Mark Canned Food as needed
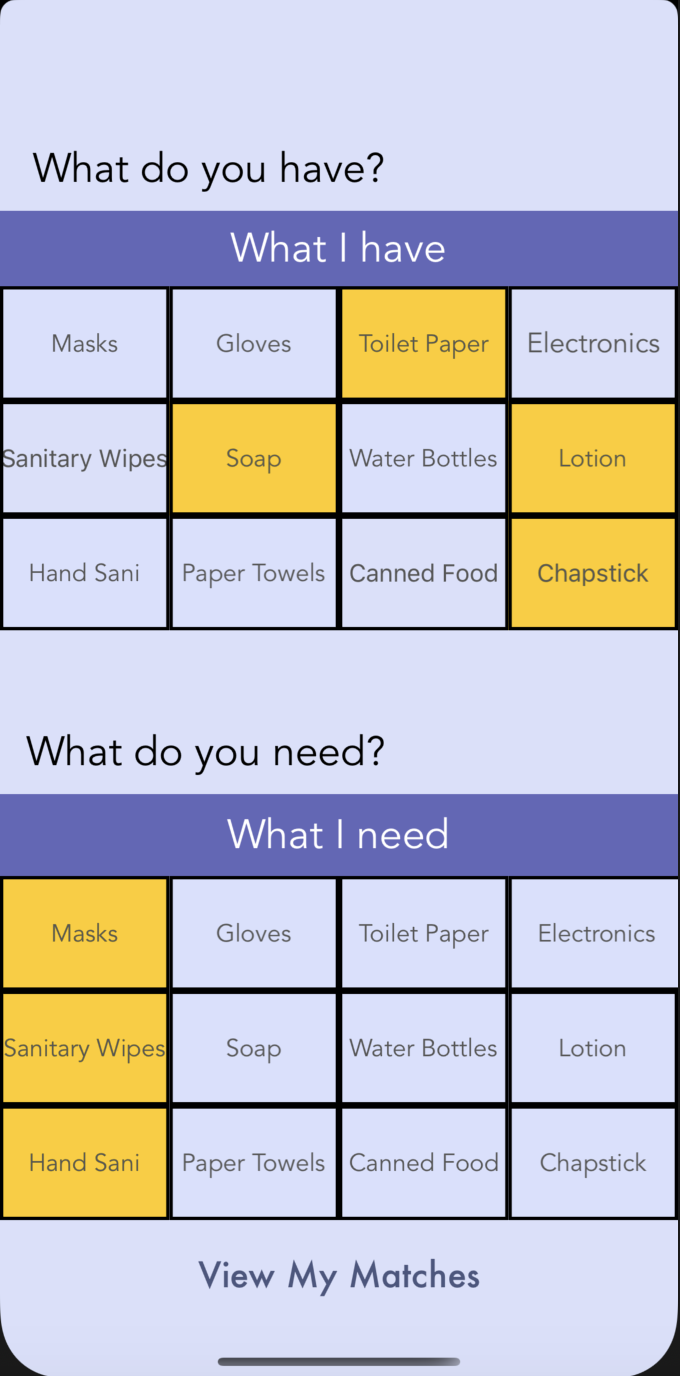The height and width of the screenshot is (1376, 680). [424, 1163]
